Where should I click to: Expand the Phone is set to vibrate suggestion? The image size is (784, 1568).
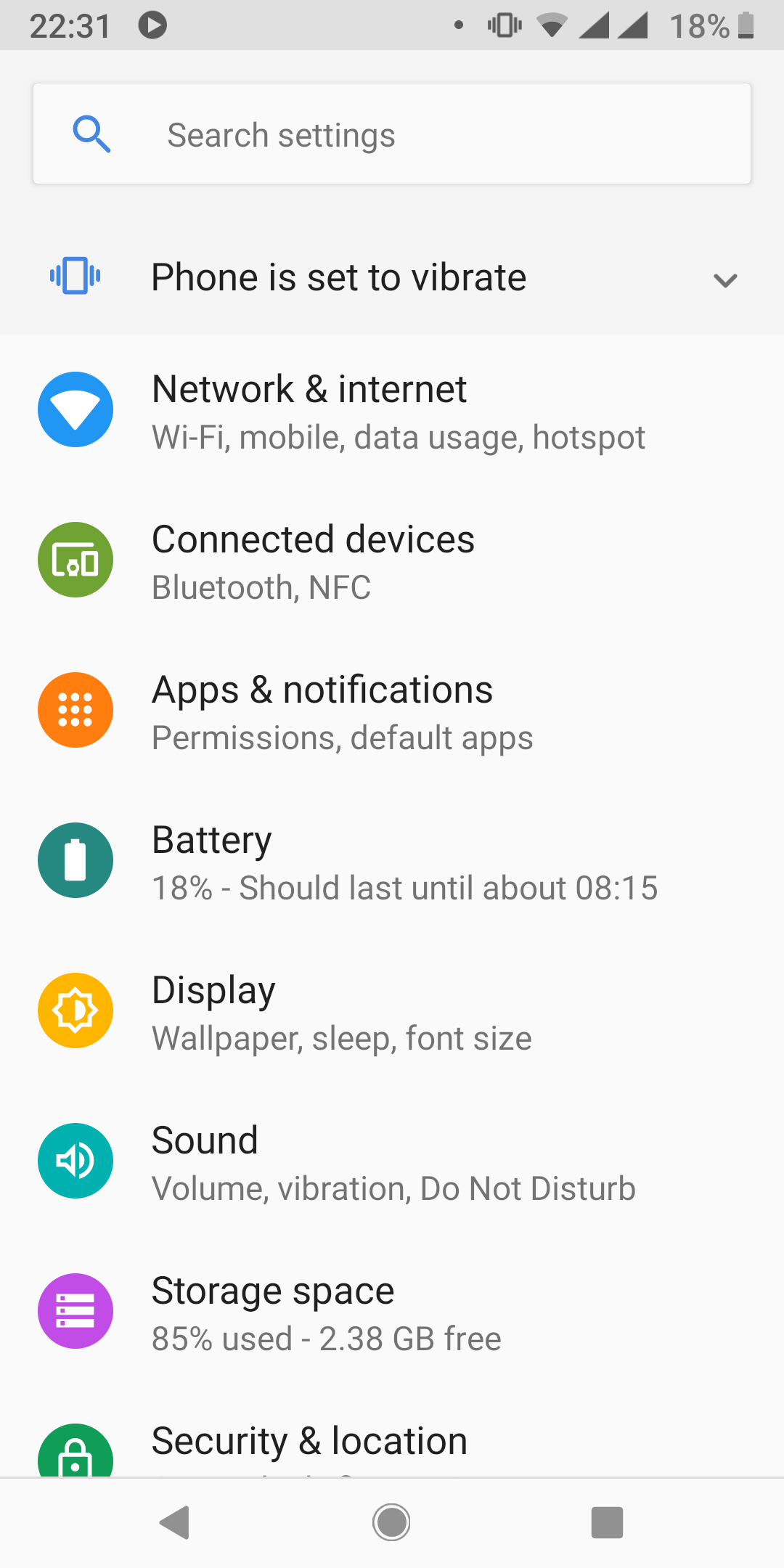tap(724, 279)
